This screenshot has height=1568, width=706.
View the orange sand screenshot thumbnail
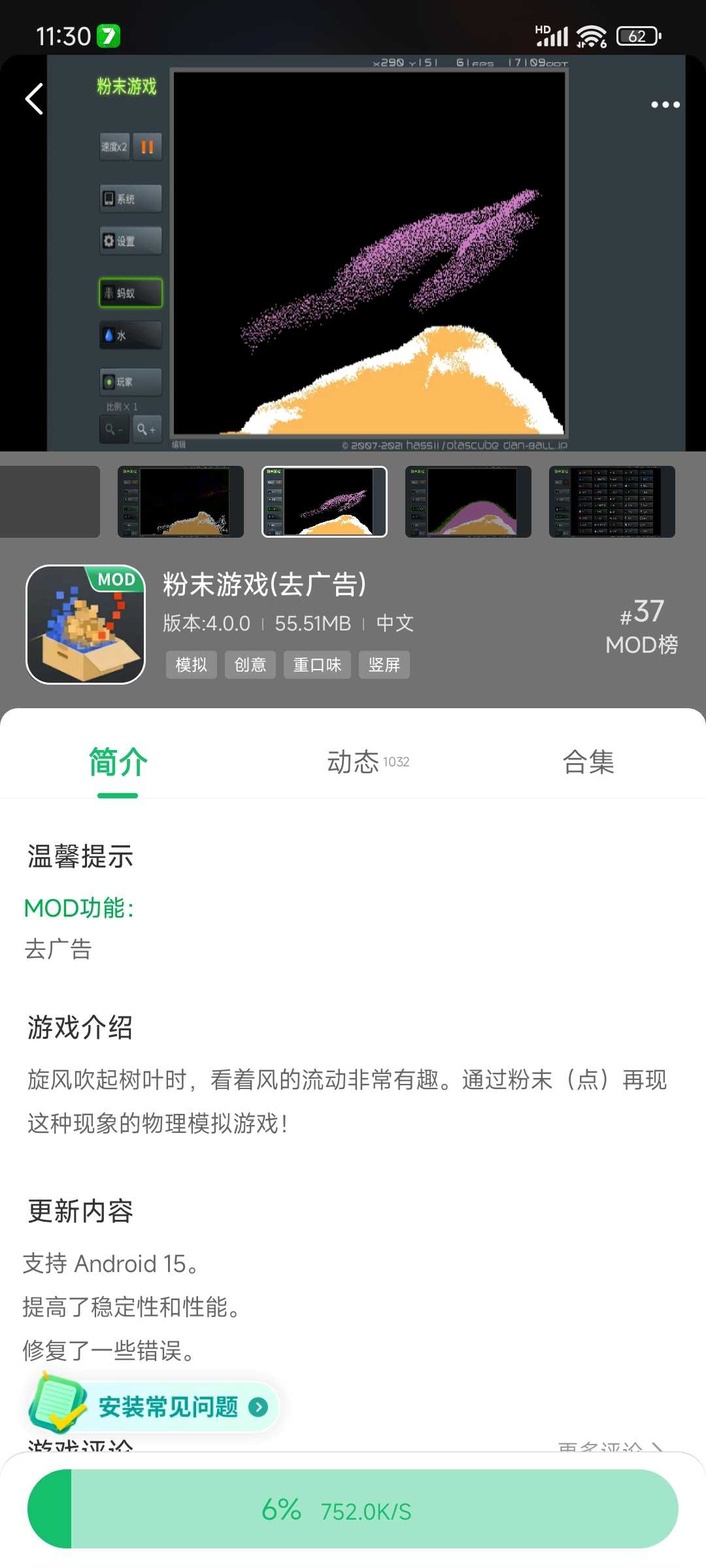coord(180,502)
